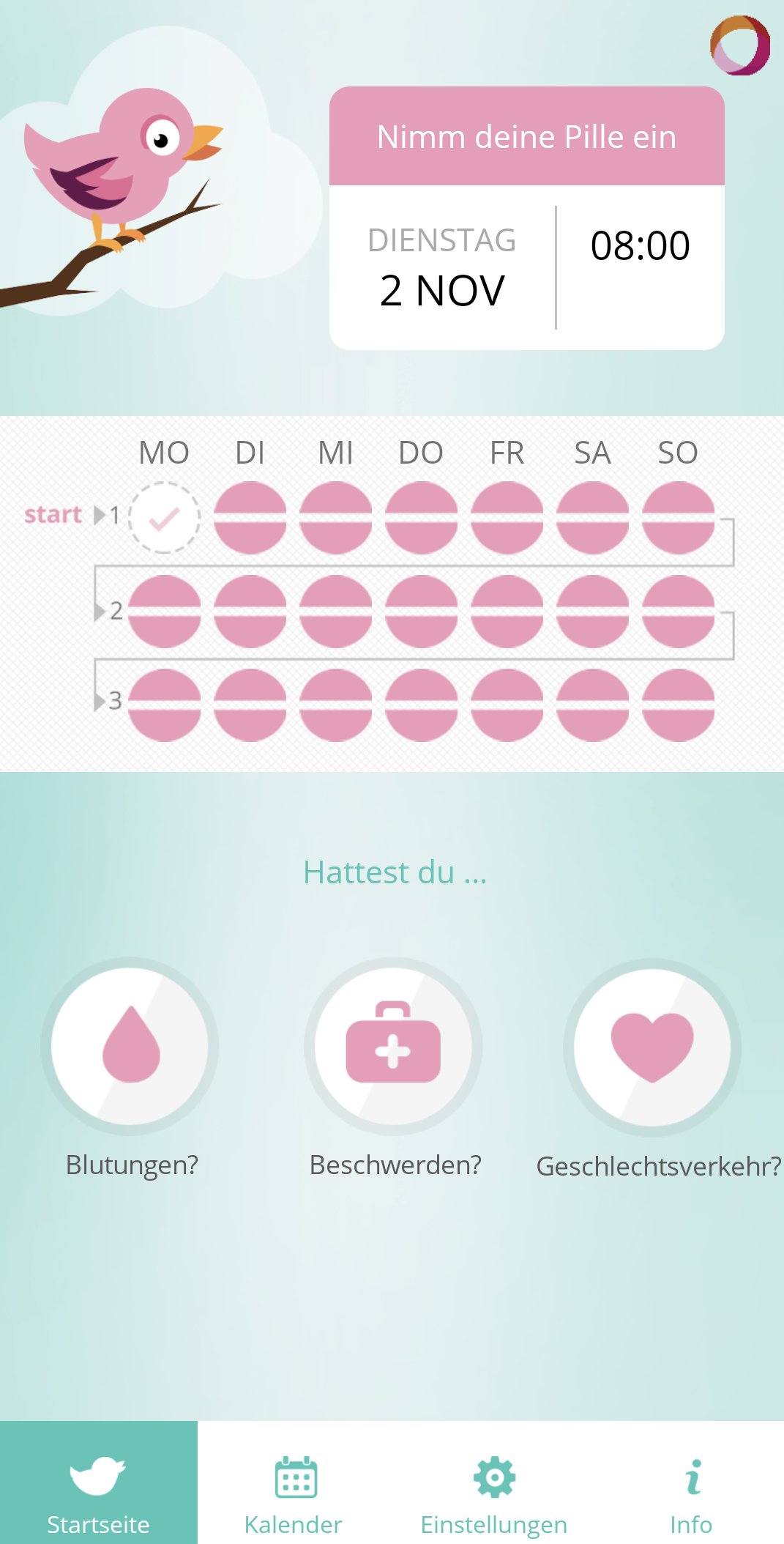Log Blutungen with the drop button
Image resolution: width=784 pixels, height=1544 pixels.
130,1046
